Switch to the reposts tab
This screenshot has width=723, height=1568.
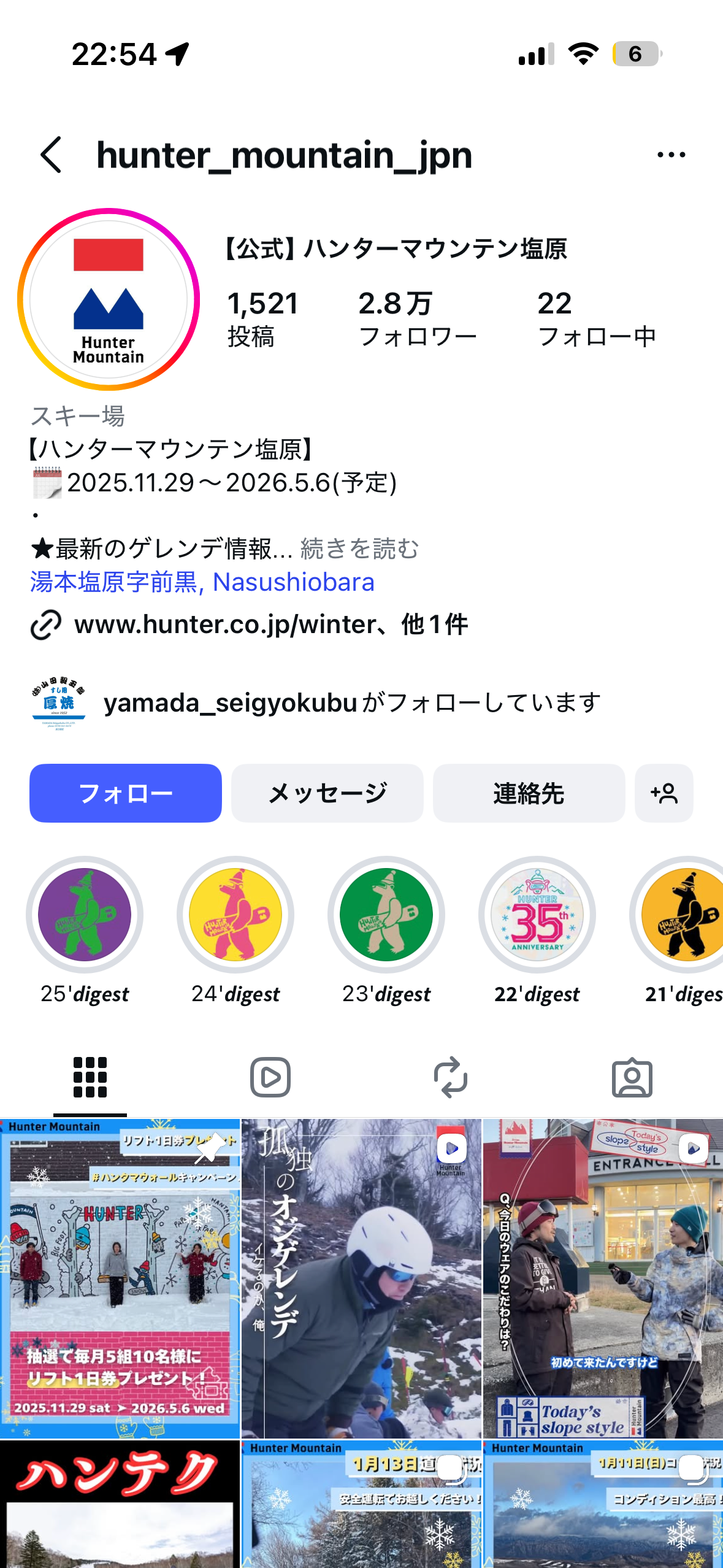pyautogui.click(x=451, y=1077)
